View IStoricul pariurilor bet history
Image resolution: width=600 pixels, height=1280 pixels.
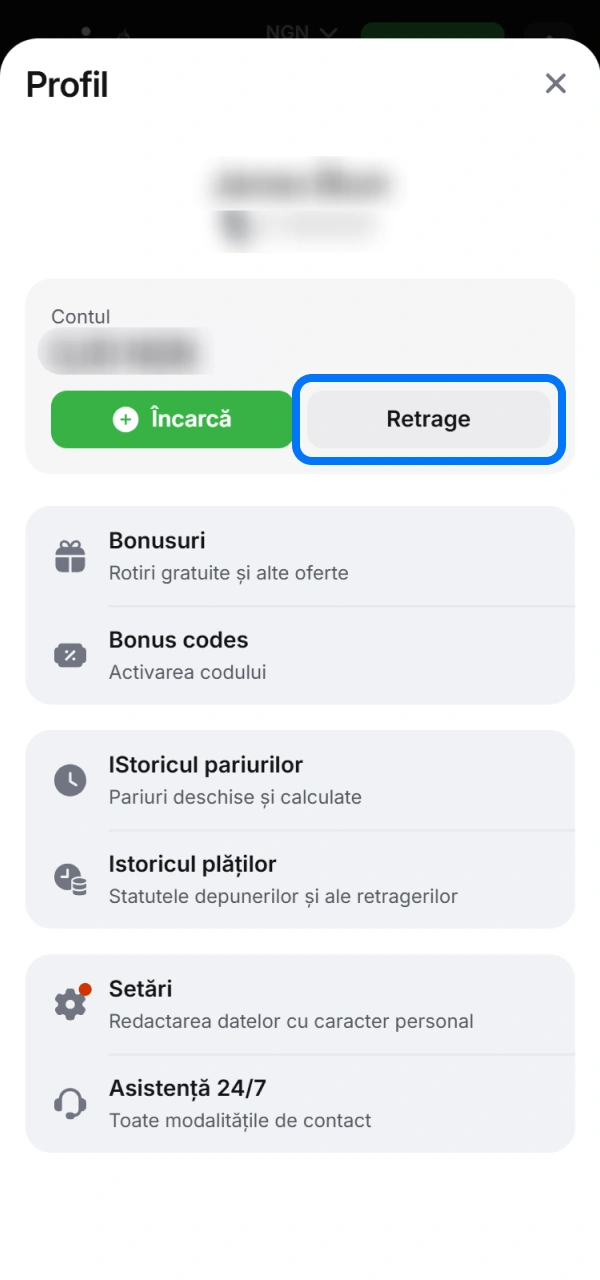(300, 780)
